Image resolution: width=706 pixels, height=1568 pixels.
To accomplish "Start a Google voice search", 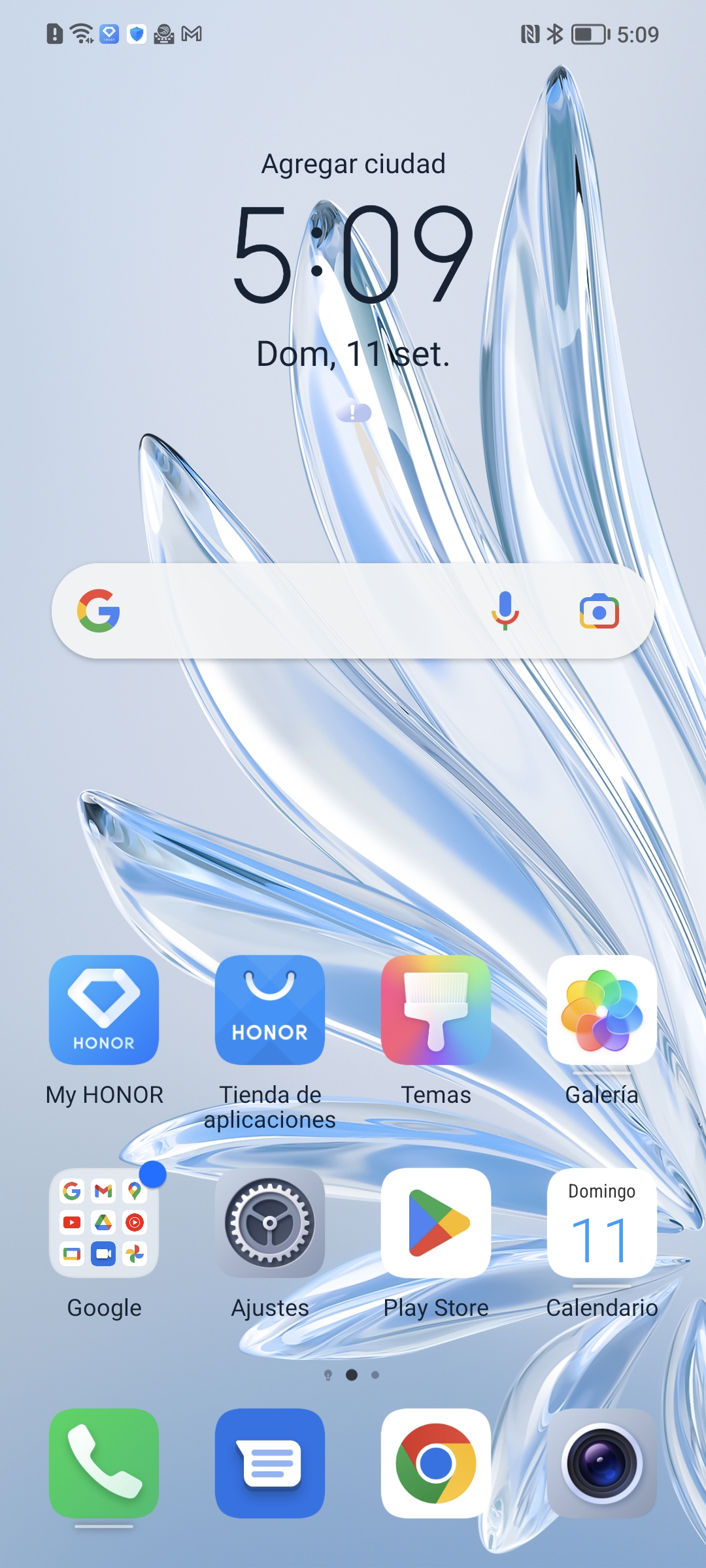I will [505, 612].
